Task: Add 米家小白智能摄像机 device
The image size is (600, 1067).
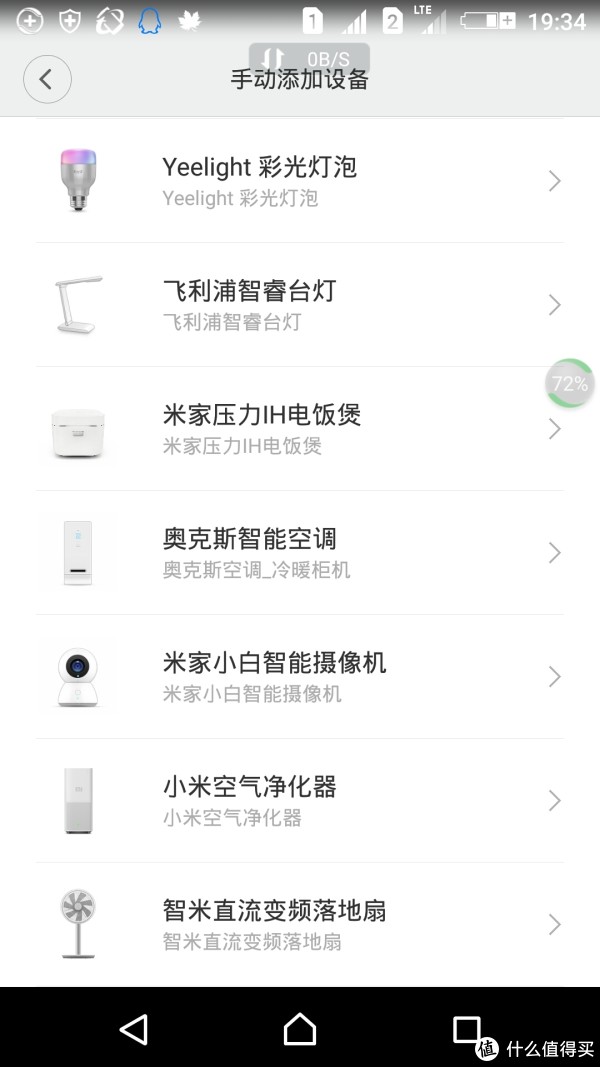Action: [x=300, y=676]
